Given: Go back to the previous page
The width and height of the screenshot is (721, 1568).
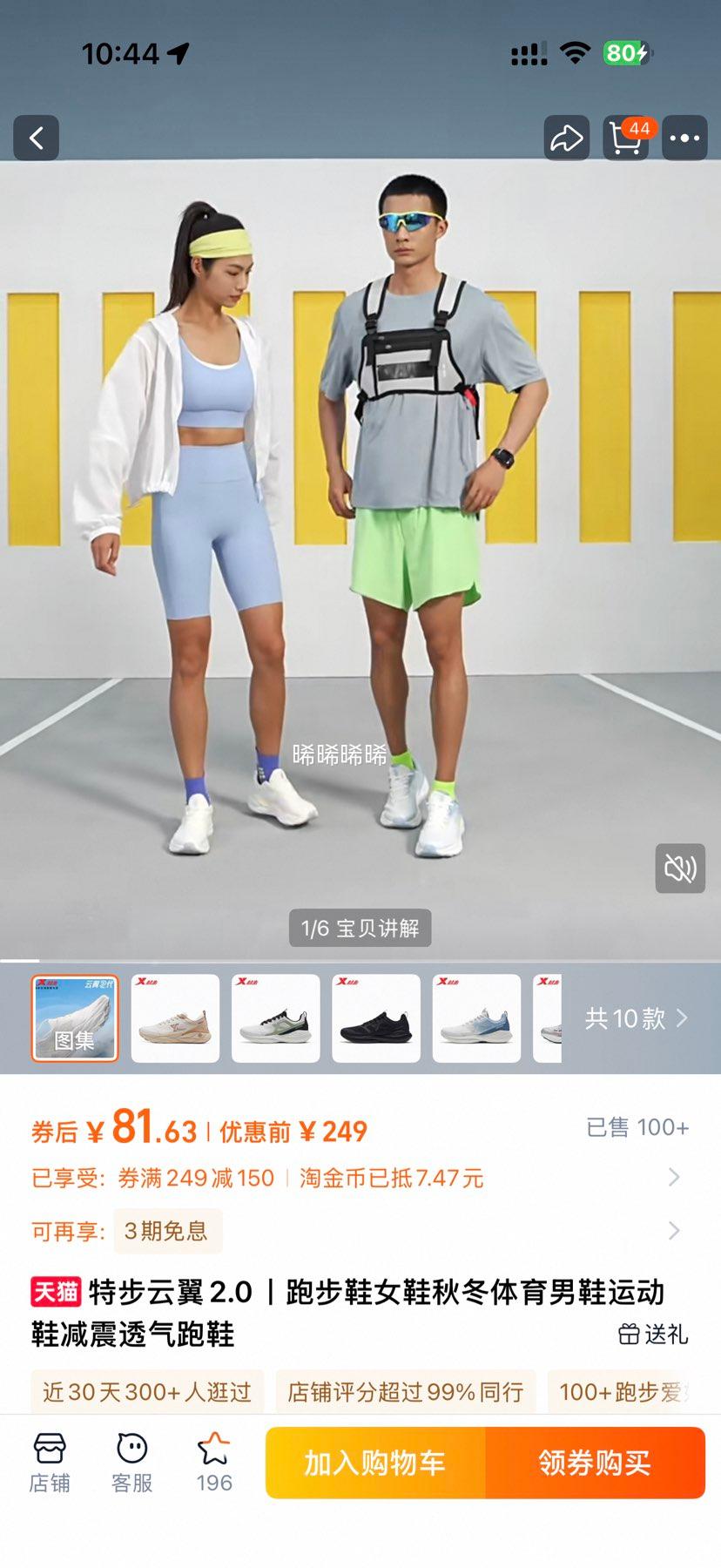Looking at the screenshot, I should point(36,138).
